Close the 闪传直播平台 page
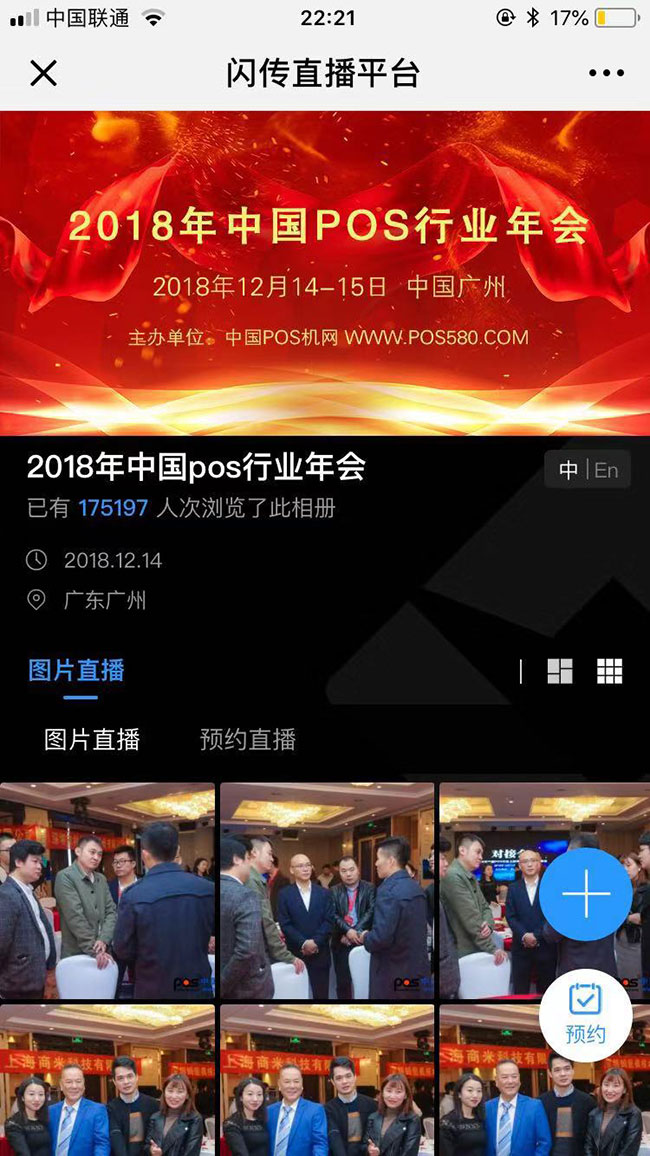Screen dimensions: 650x1156 click(x=44, y=73)
